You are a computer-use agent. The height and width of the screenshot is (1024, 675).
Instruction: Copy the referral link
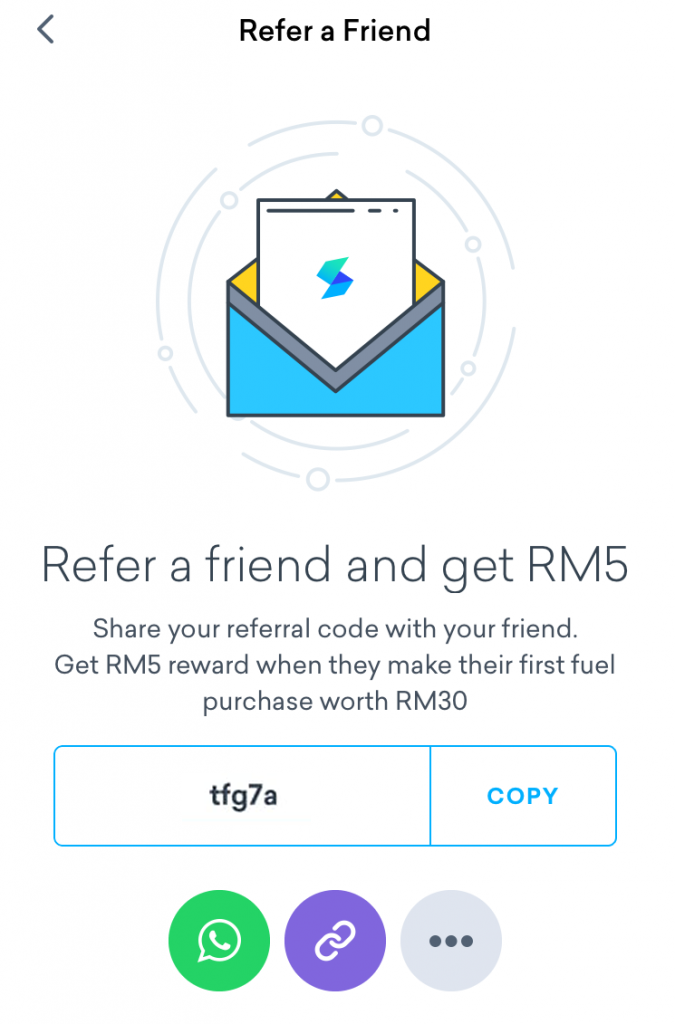click(335, 940)
